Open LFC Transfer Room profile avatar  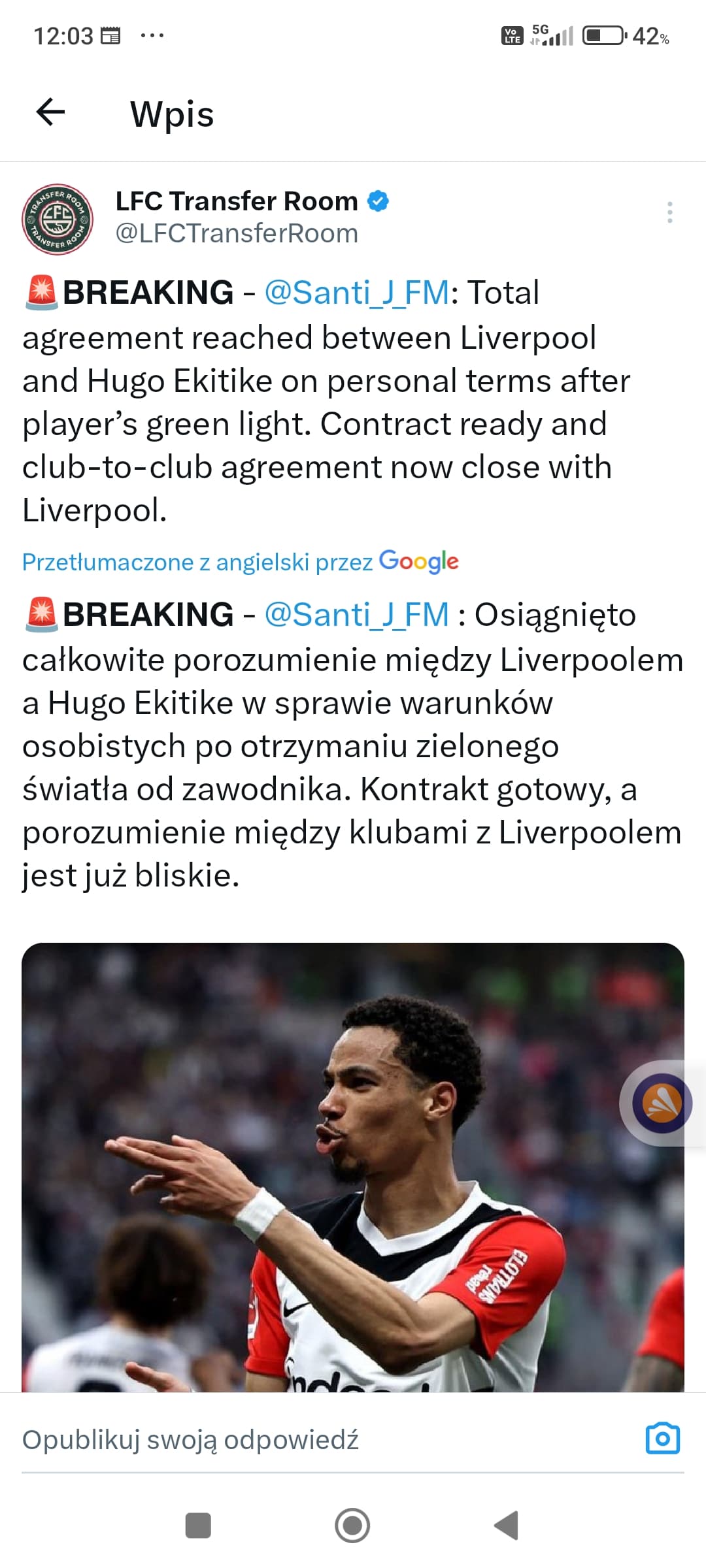click(58, 220)
